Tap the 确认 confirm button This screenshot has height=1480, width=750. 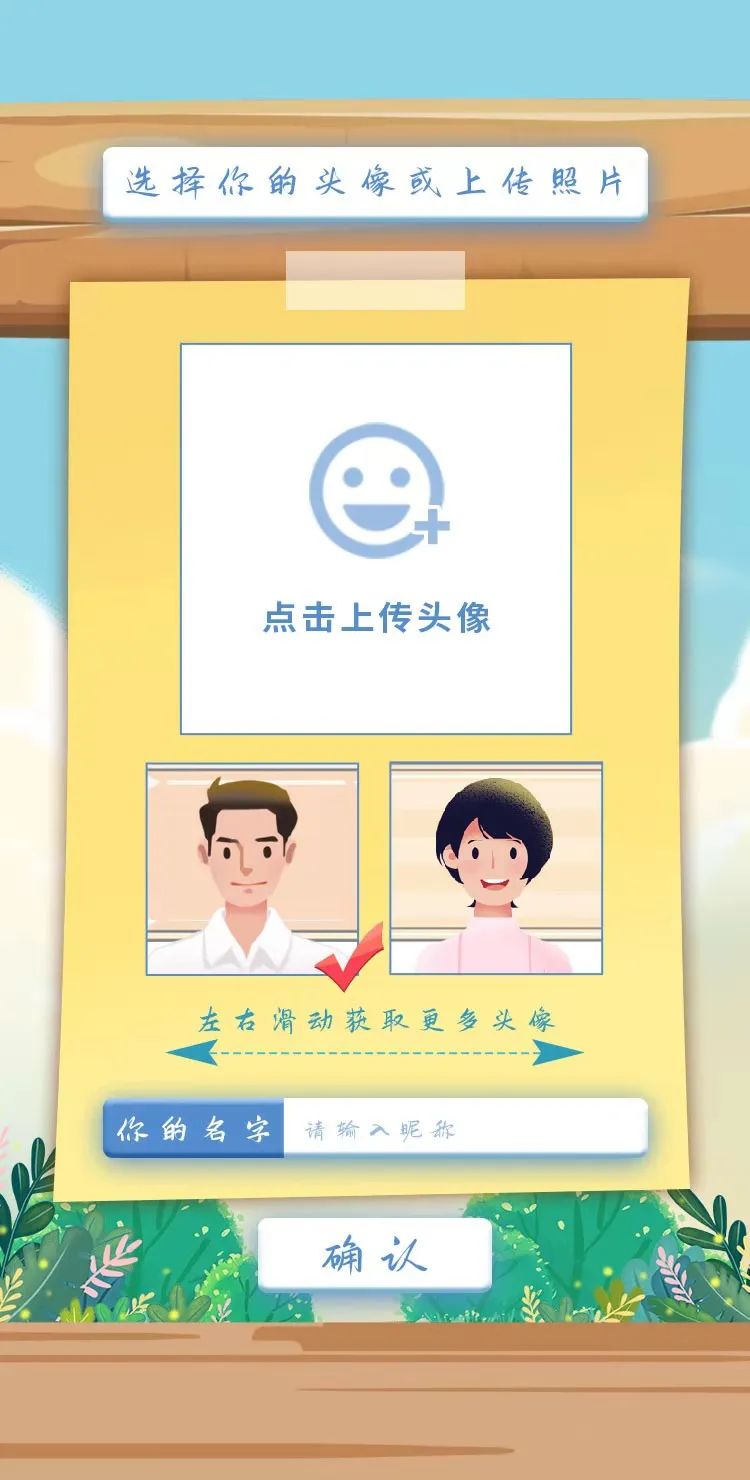(375, 1255)
